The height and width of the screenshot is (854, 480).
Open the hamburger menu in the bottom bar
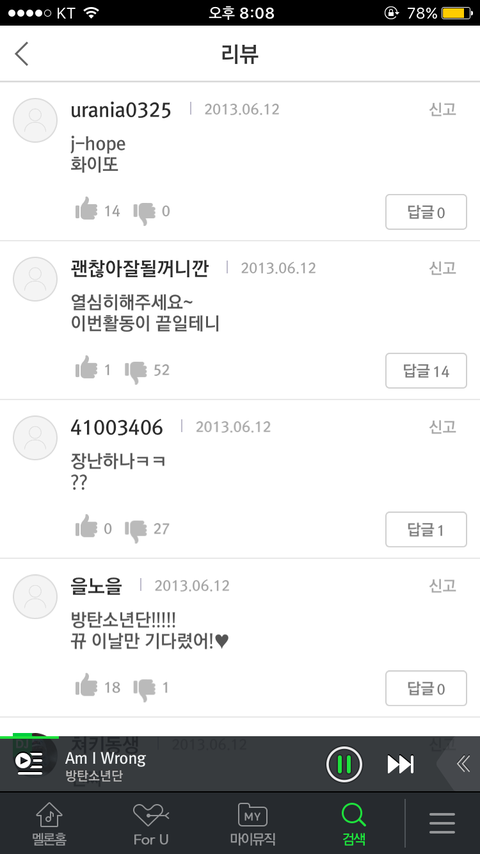click(442, 823)
